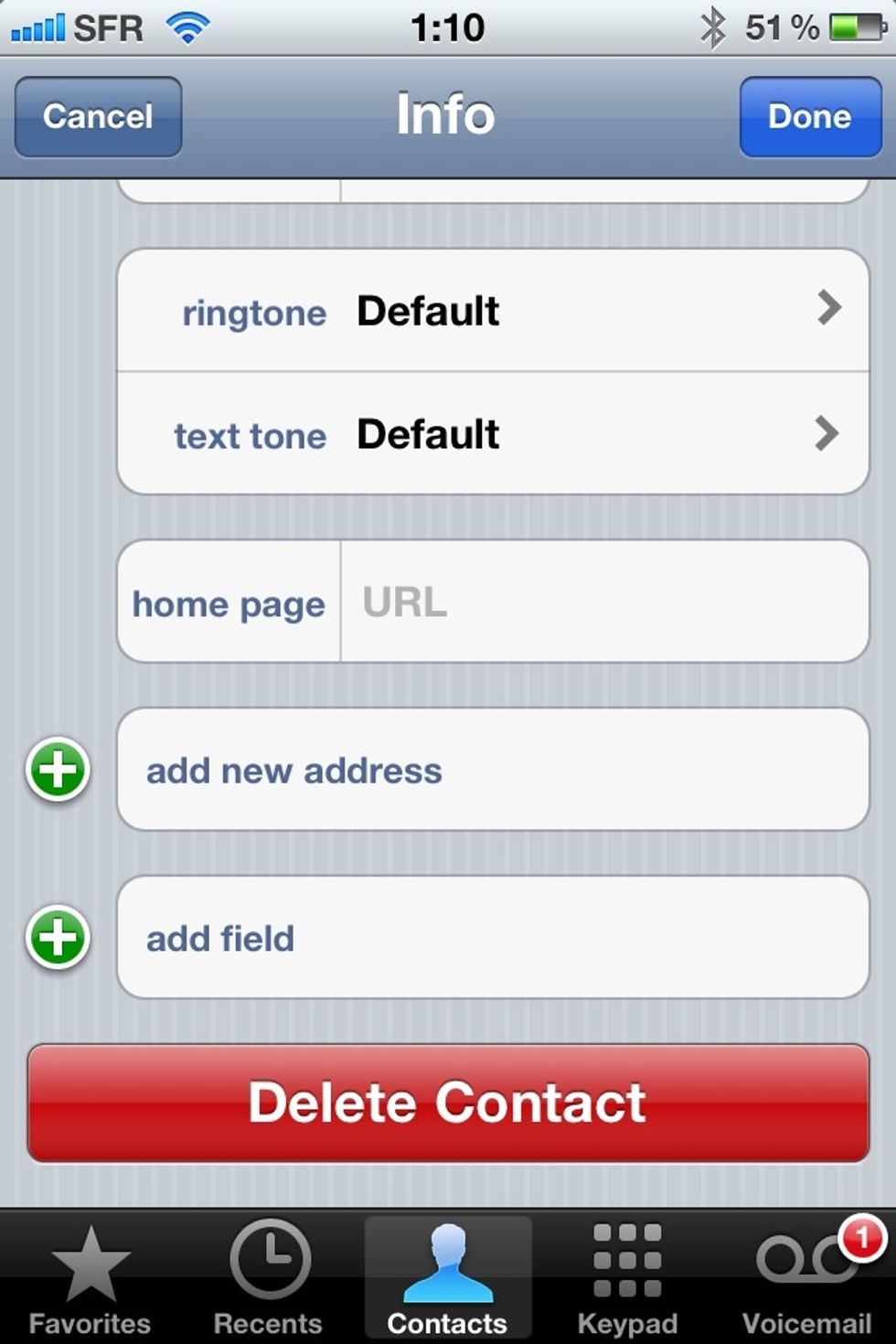Tap the Delete Contact button

point(447,1104)
